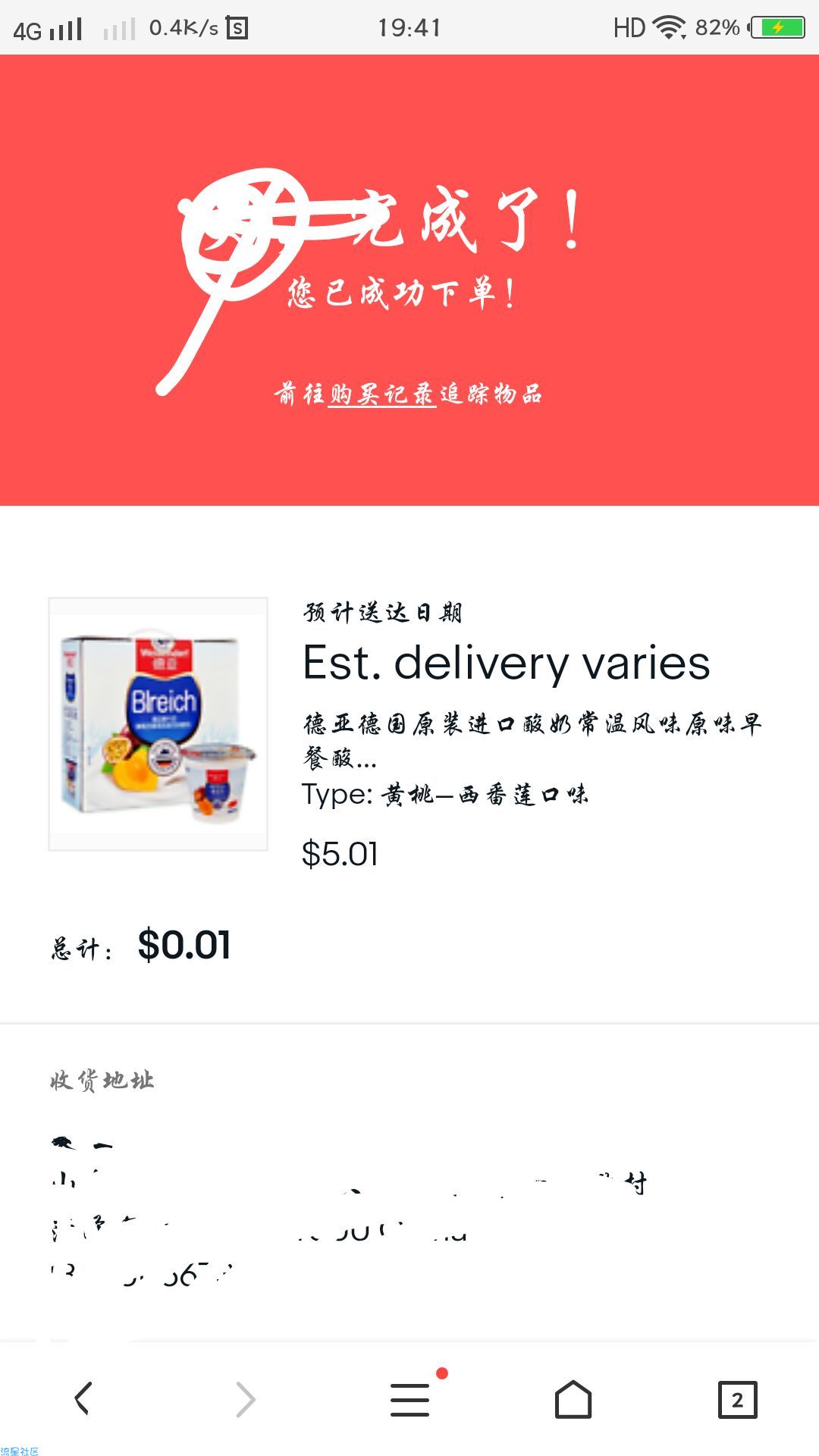
Task: Go back to the previous page
Action: coord(83,1398)
